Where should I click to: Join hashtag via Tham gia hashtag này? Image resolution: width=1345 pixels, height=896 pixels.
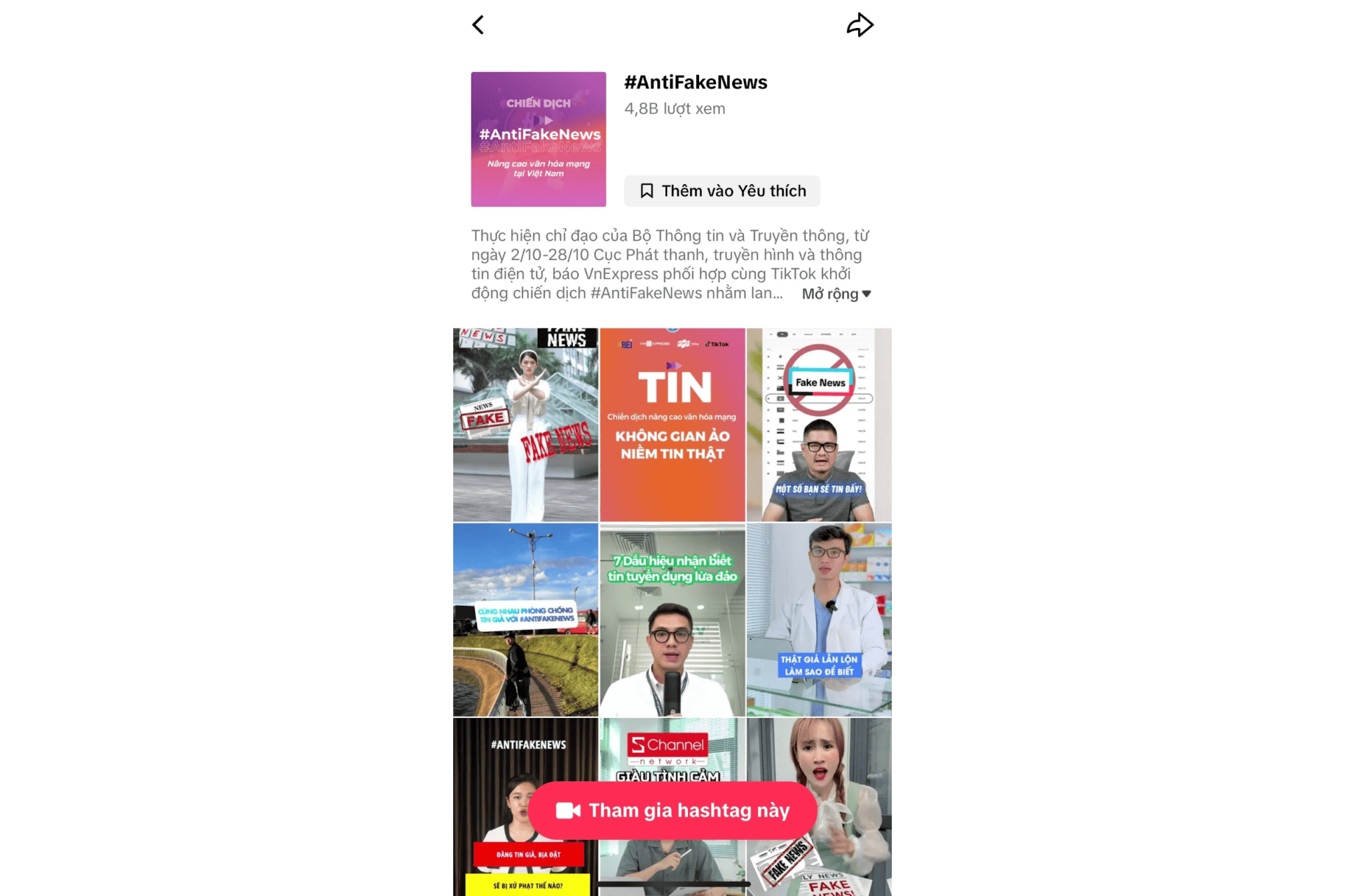pyautogui.click(x=672, y=811)
